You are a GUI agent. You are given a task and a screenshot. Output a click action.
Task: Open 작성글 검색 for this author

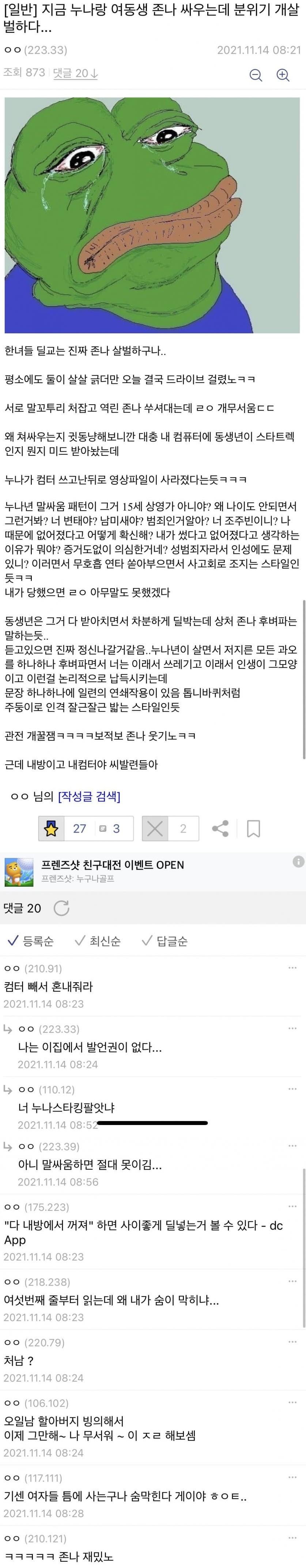click(89, 796)
